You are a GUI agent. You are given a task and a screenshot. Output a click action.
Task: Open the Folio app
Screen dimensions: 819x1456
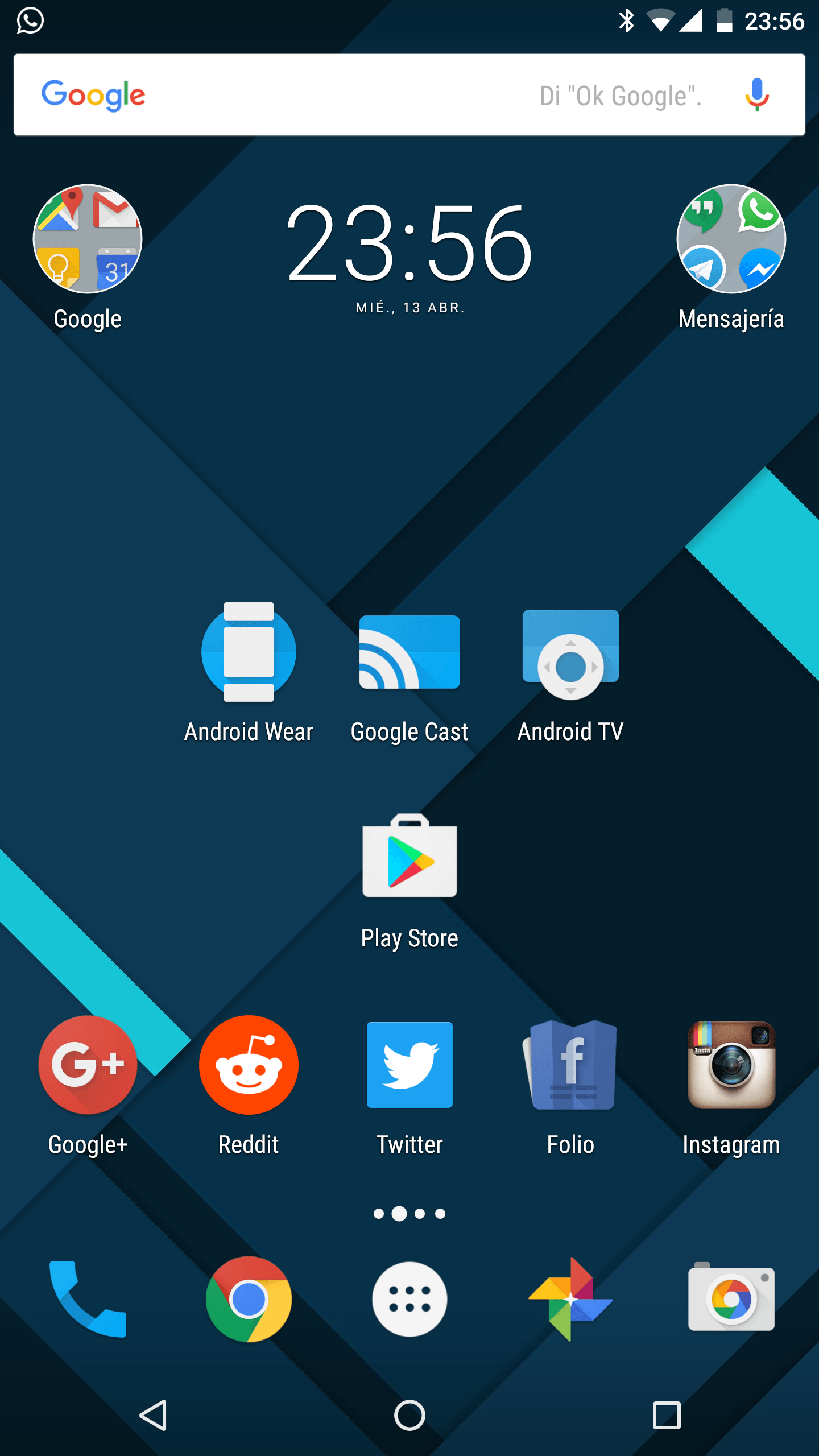(x=570, y=1065)
